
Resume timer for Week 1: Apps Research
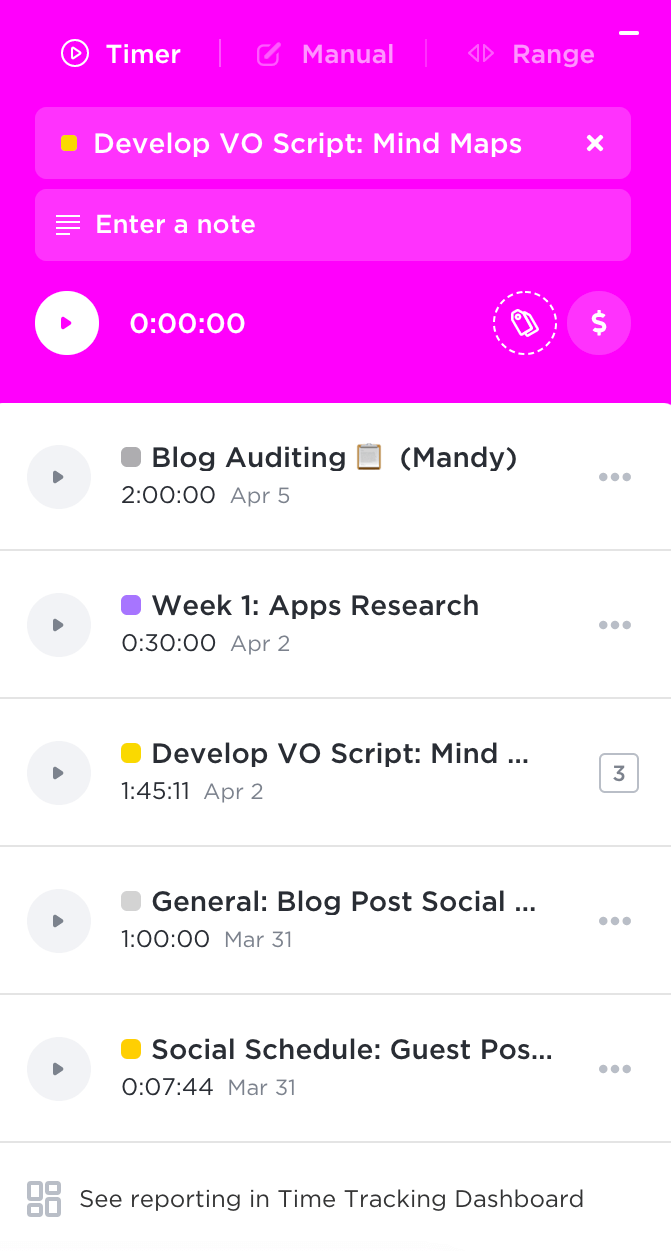pyautogui.click(x=59, y=625)
